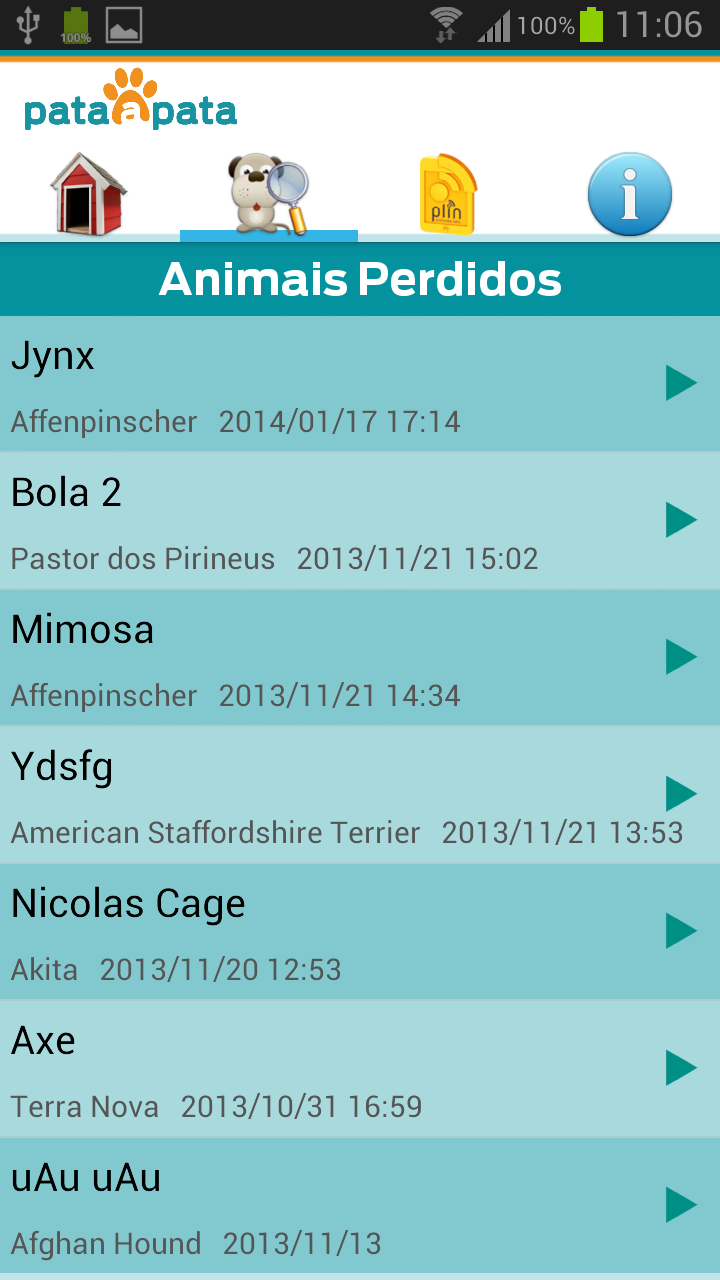
Task: Open the Nicolas Cage Akita entry
Action: tap(360, 932)
